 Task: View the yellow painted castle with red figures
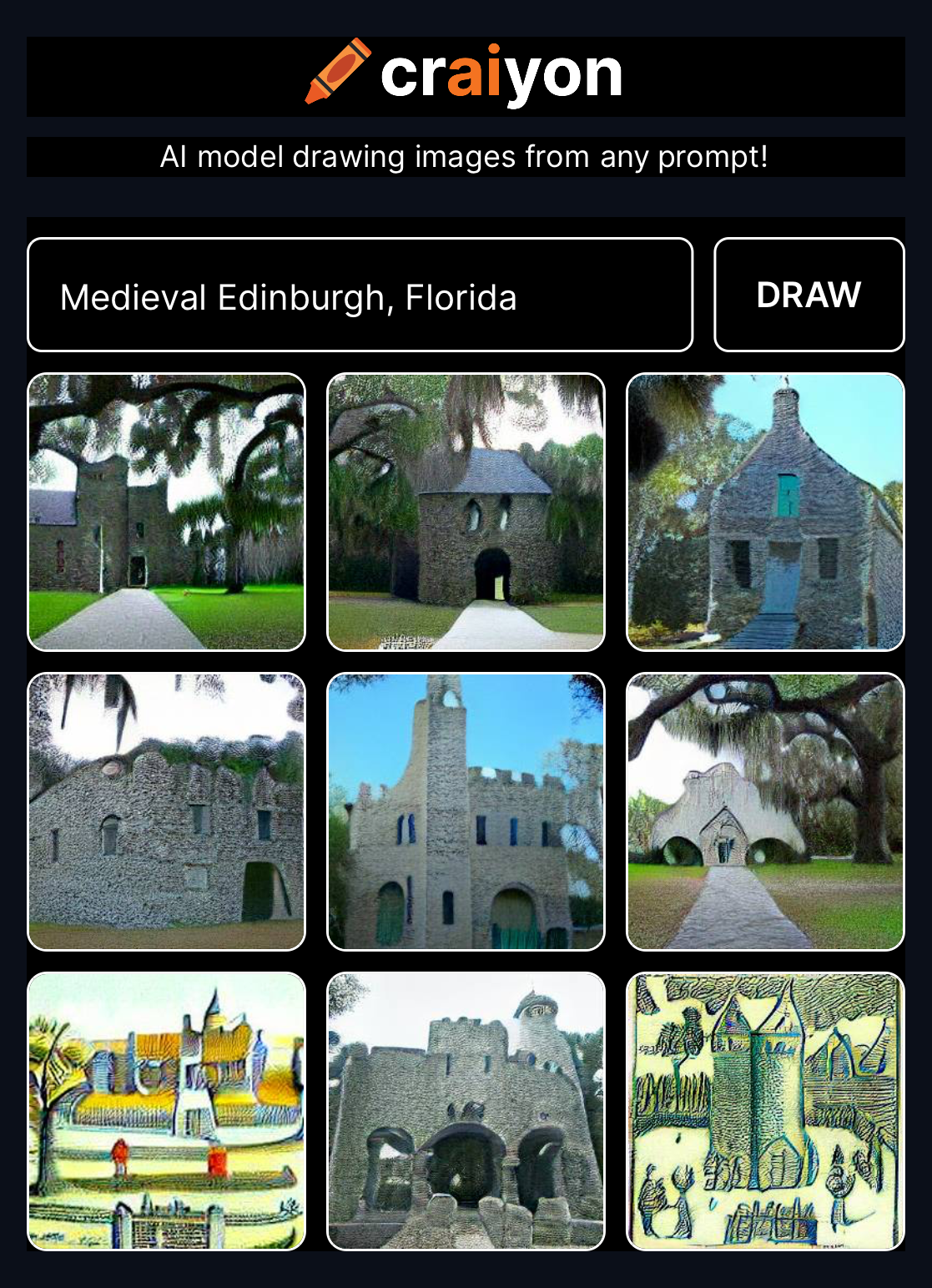pyautogui.click(x=167, y=1111)
